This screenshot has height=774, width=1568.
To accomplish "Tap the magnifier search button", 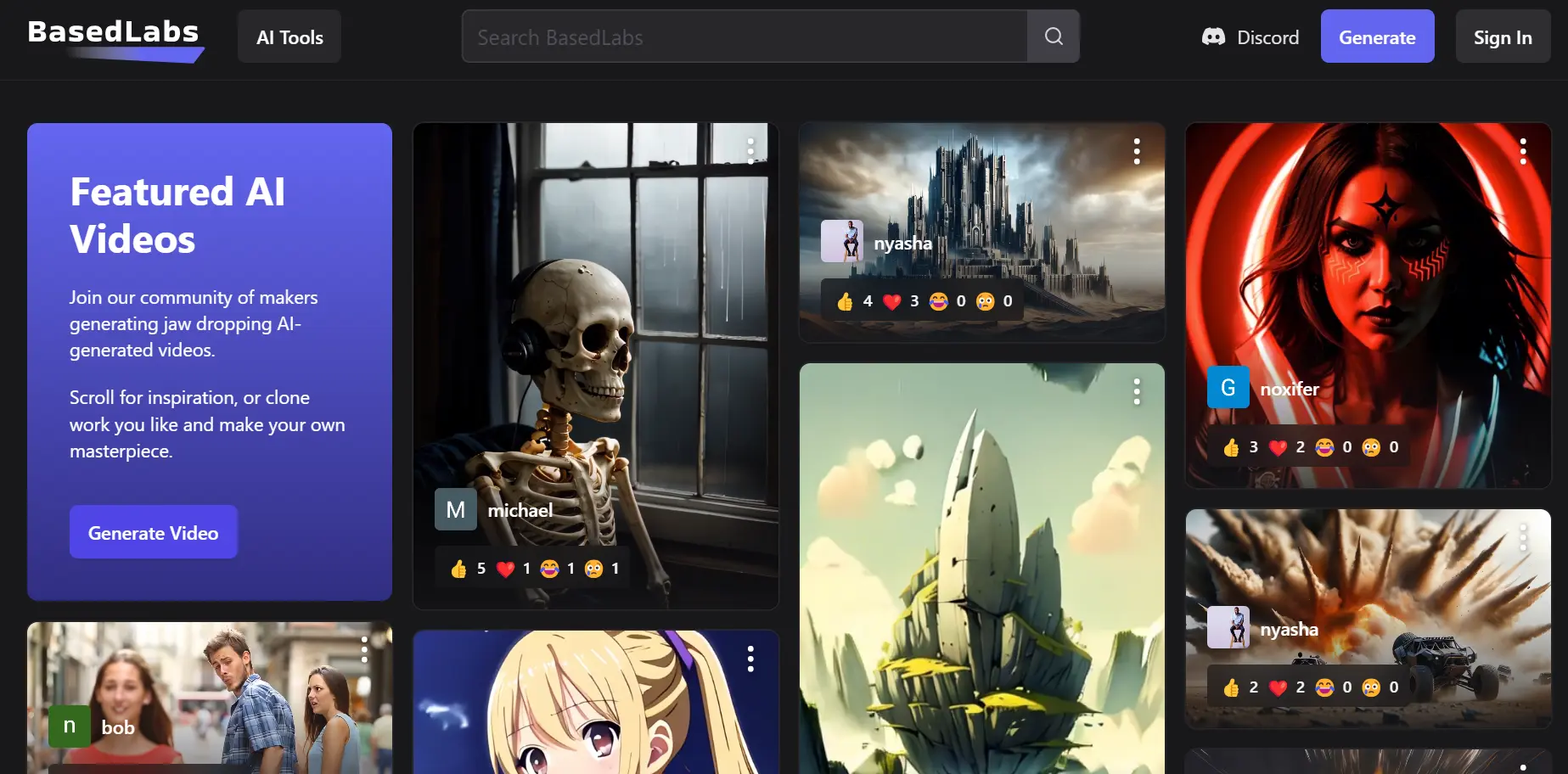I will click(x=1053, y=36).
